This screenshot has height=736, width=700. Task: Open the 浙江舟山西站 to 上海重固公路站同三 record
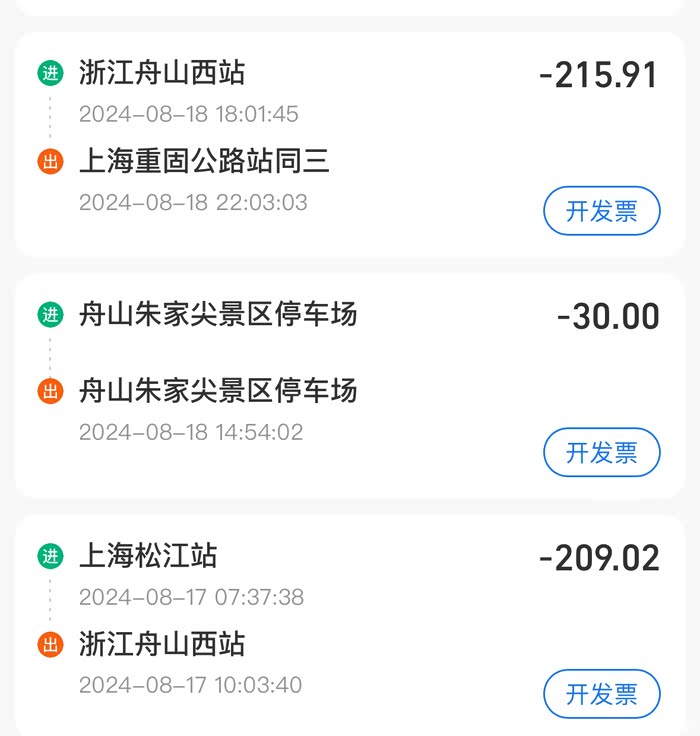300,140
